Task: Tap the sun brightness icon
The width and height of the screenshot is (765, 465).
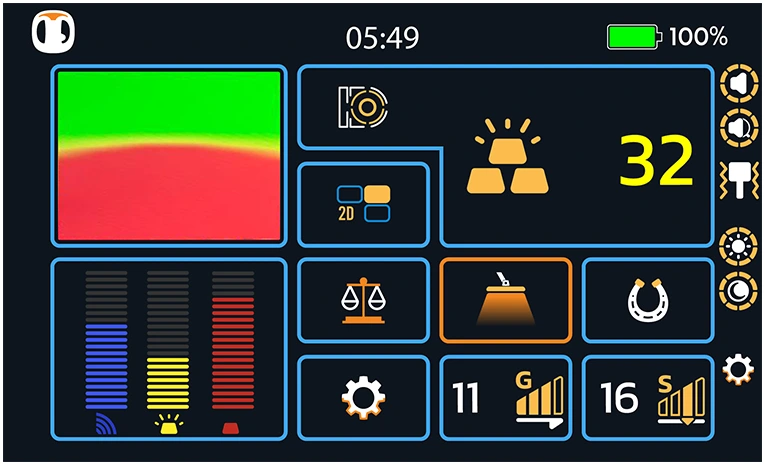Action: [x=738, y=245]
